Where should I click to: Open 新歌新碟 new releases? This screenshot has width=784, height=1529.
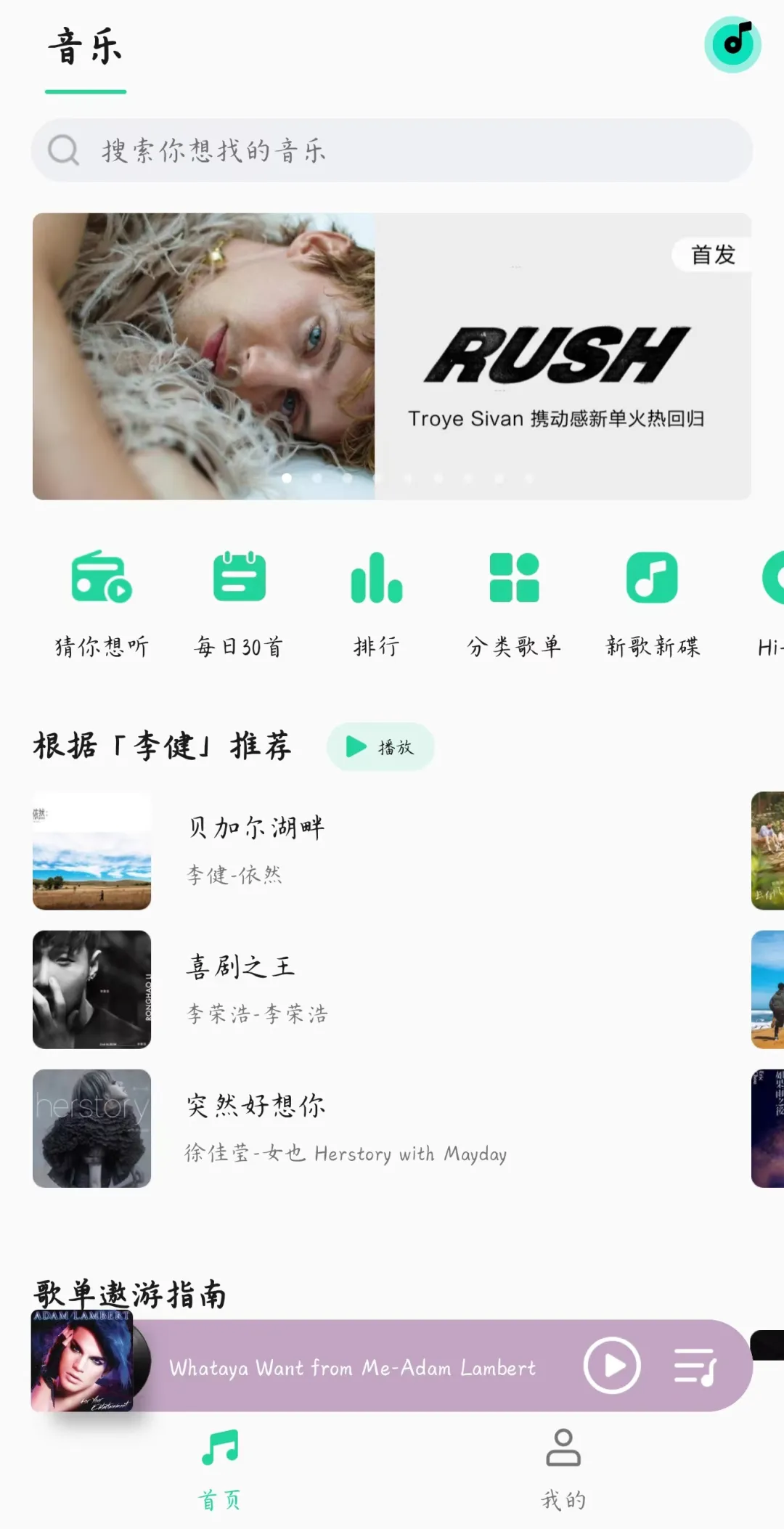(x=652, y=603)
